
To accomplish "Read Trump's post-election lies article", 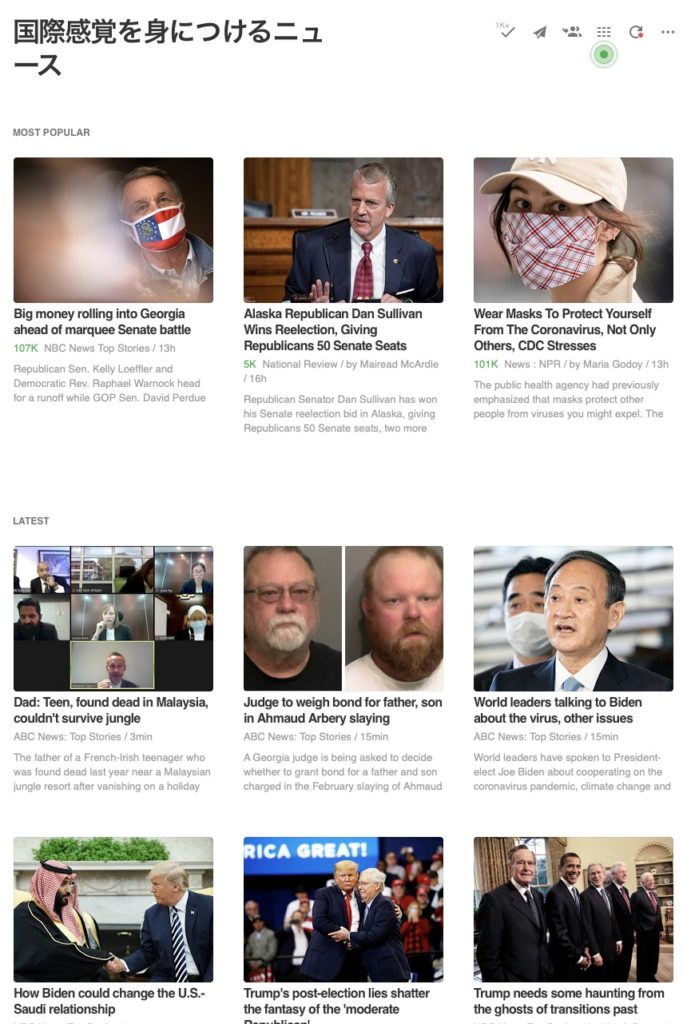I will coord(337,1001).
